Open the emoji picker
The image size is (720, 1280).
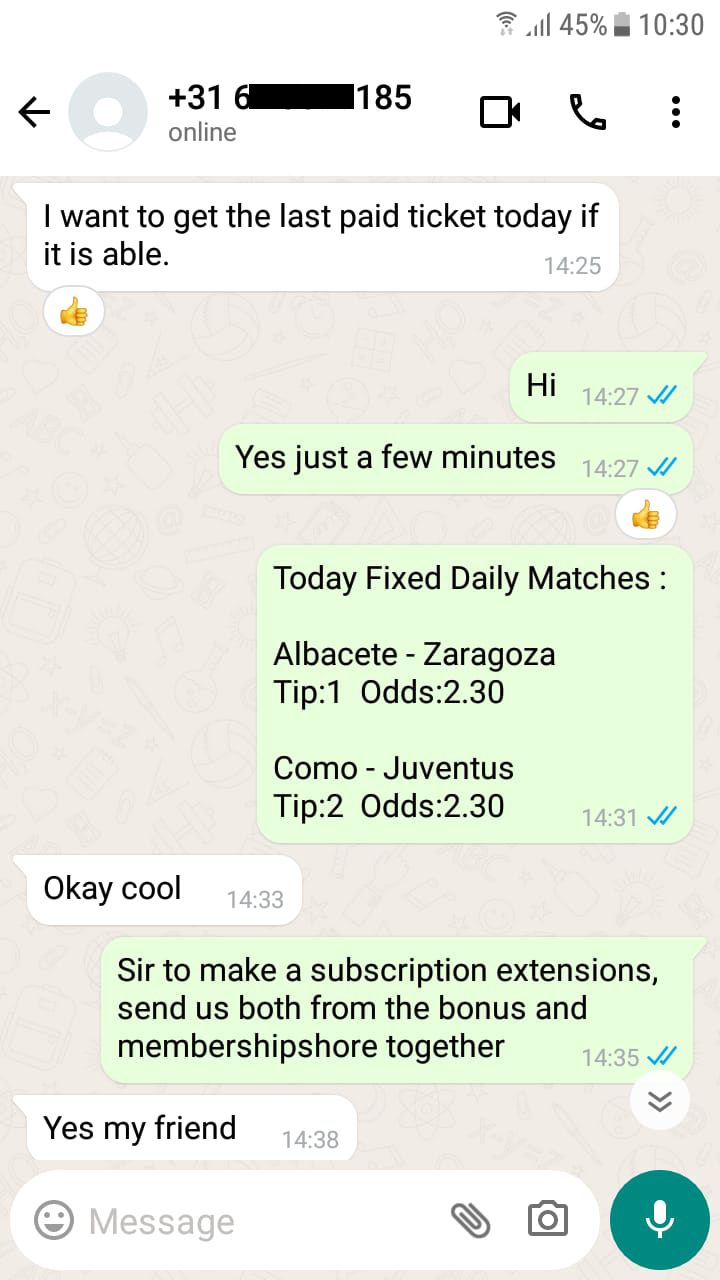pos(54,1220)
